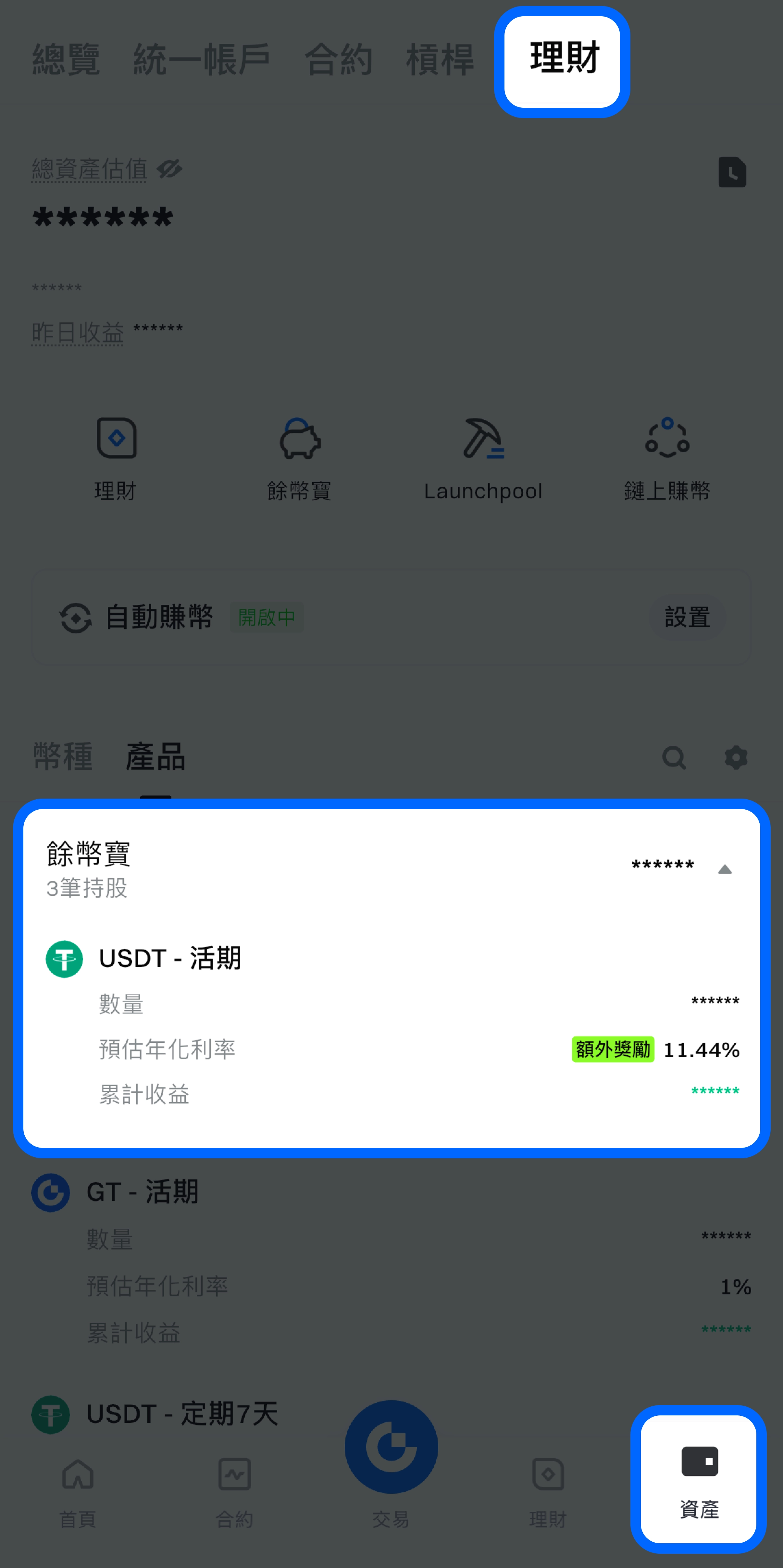
Task: Open the product list settings gear
Action: pos(736,757)
